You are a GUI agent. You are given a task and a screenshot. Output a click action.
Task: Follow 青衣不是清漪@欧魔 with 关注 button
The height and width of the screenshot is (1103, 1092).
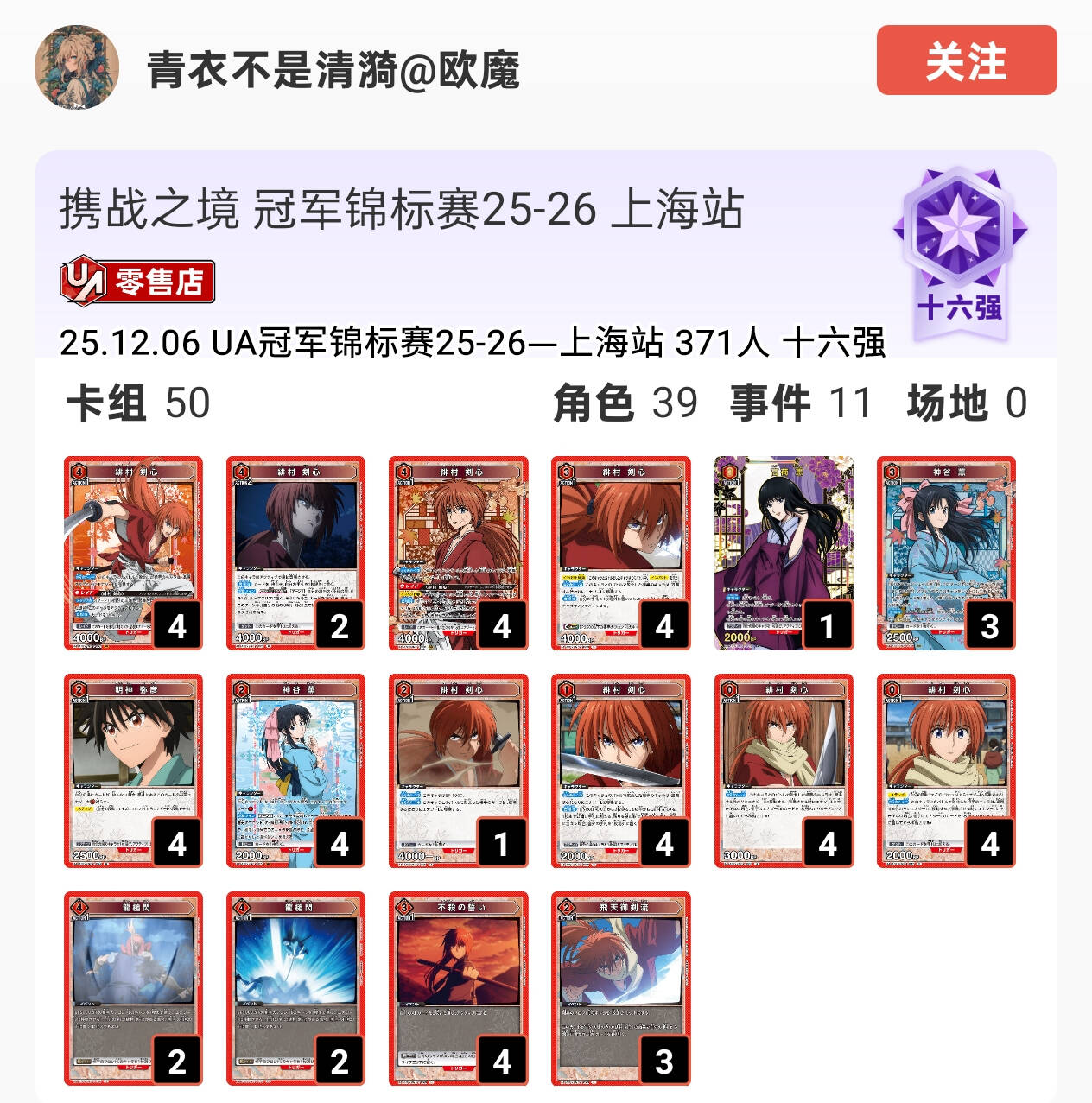pos(966,60)
